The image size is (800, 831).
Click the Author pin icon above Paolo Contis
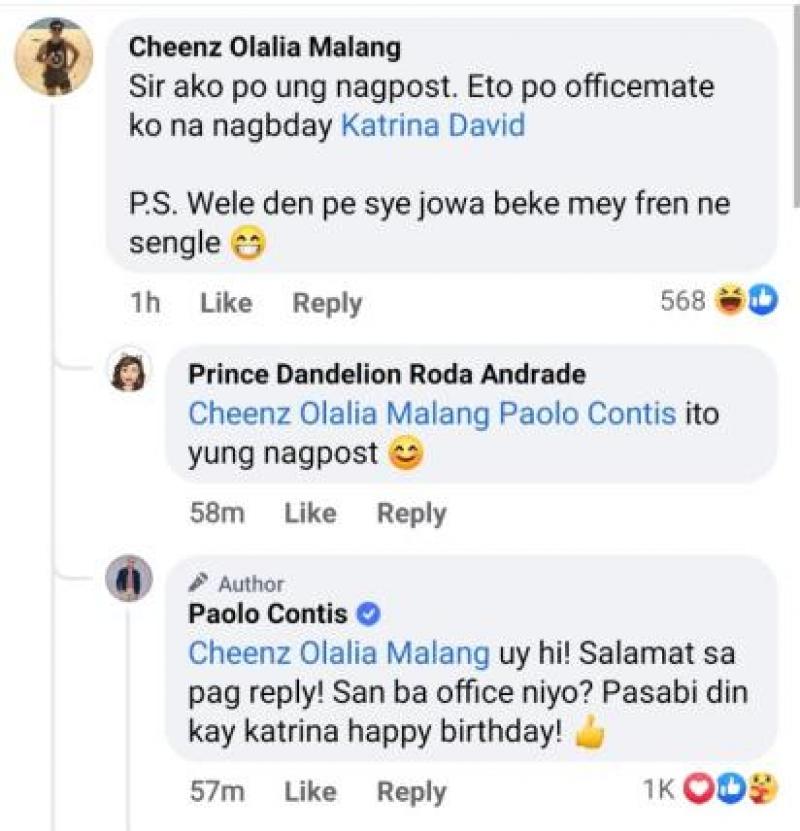[197, 584]
